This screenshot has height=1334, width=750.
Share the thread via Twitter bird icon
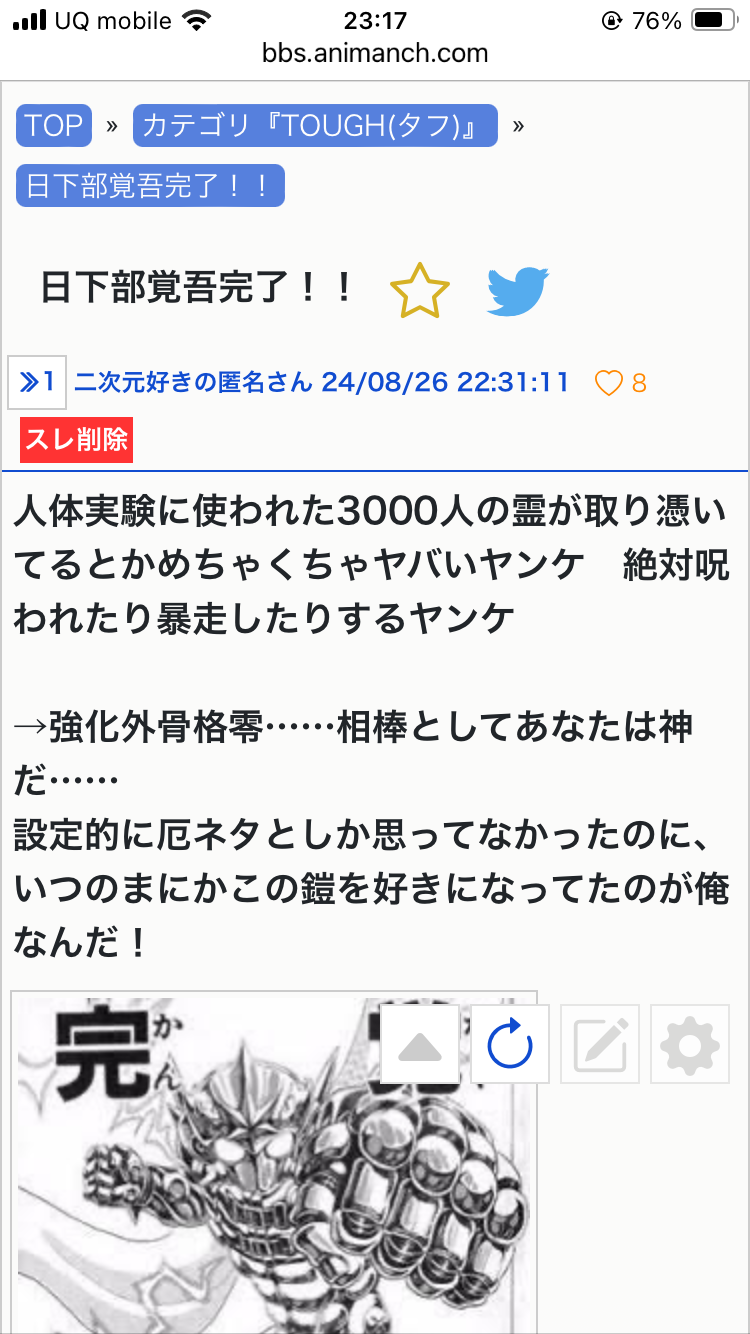(517, 291)
